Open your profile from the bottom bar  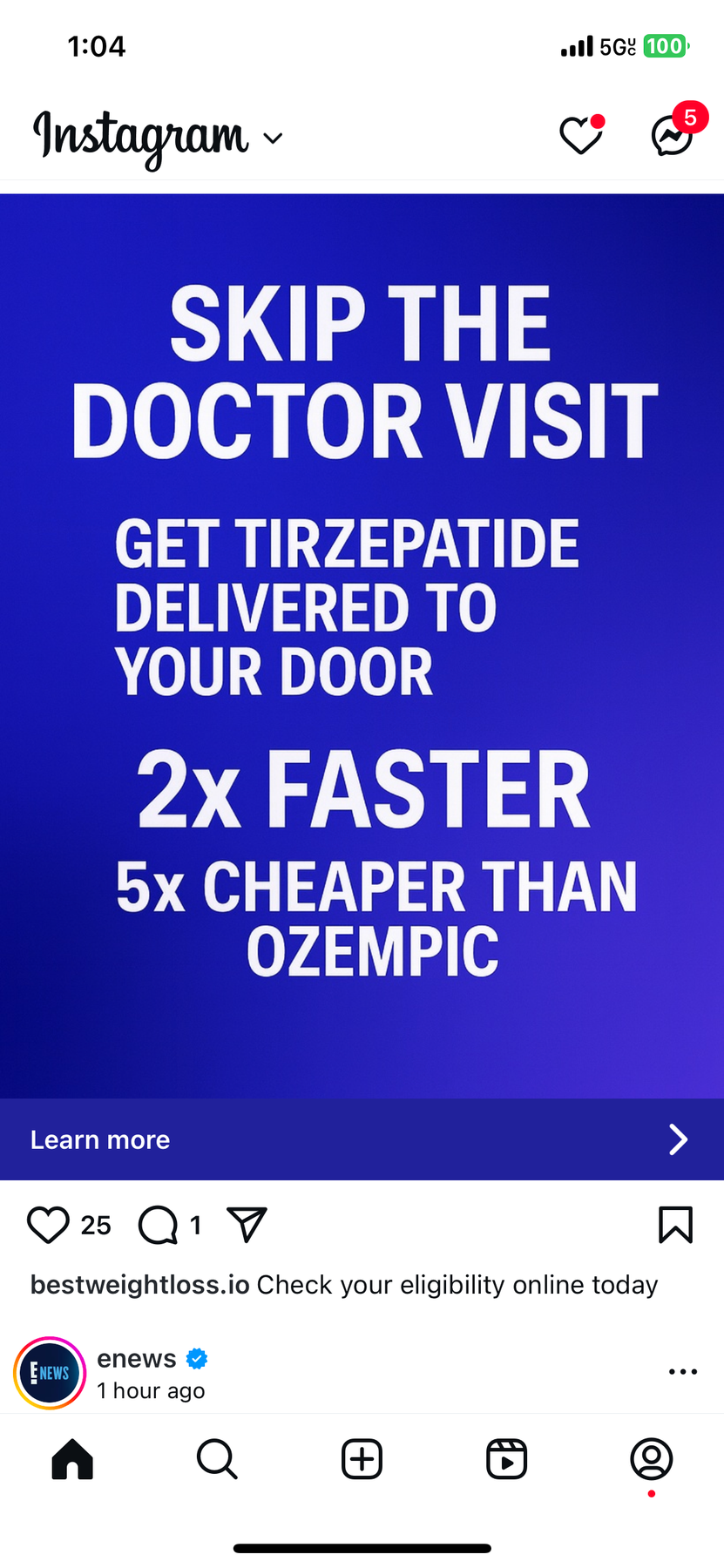coord(651,1460)
